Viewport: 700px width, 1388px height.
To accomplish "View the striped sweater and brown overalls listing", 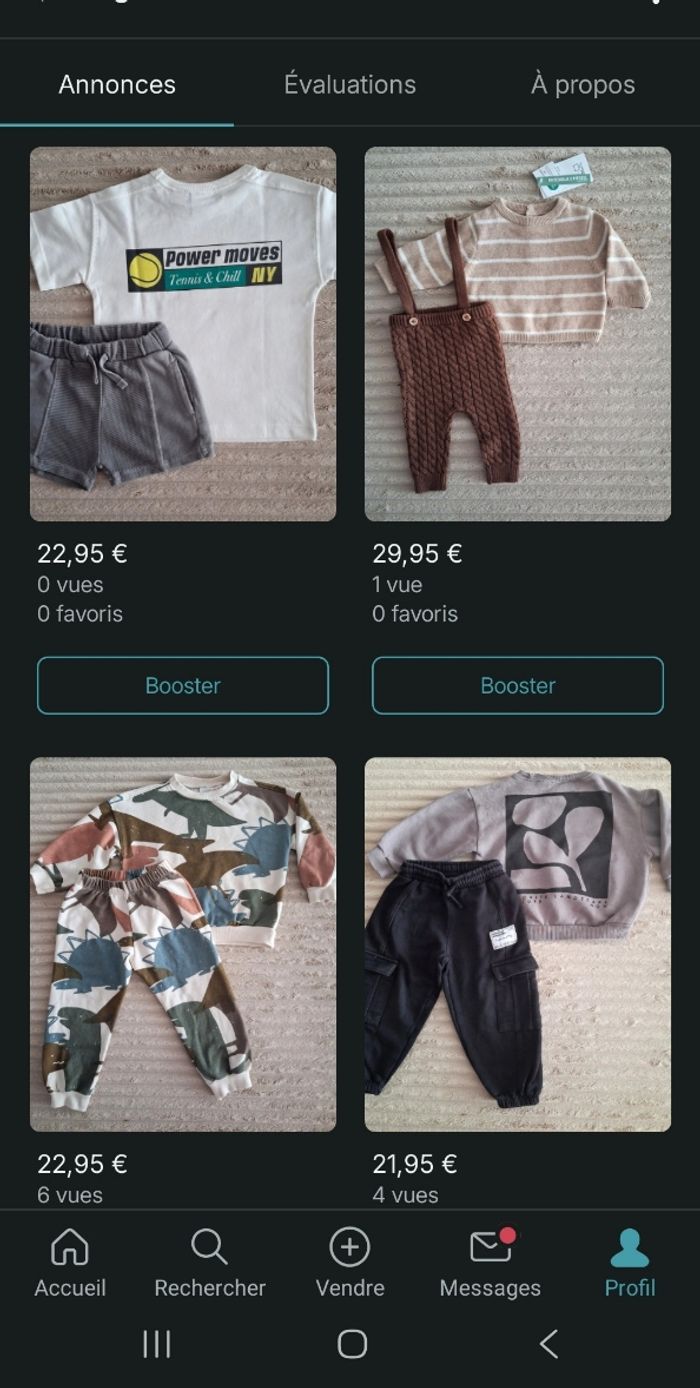I will [517, 334].
